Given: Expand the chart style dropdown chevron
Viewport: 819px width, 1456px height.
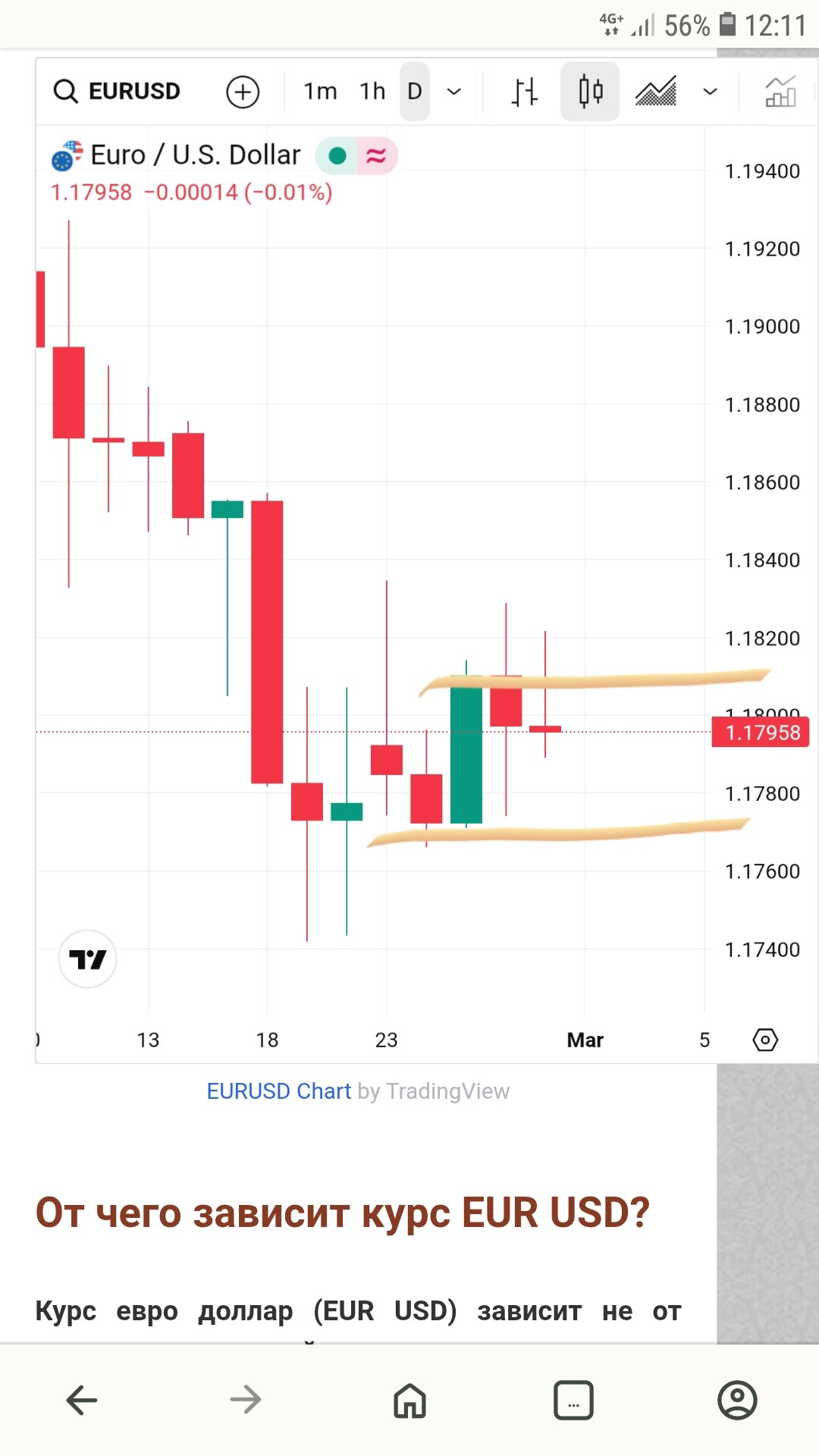Looking at the screenshot, I should 710,92.
